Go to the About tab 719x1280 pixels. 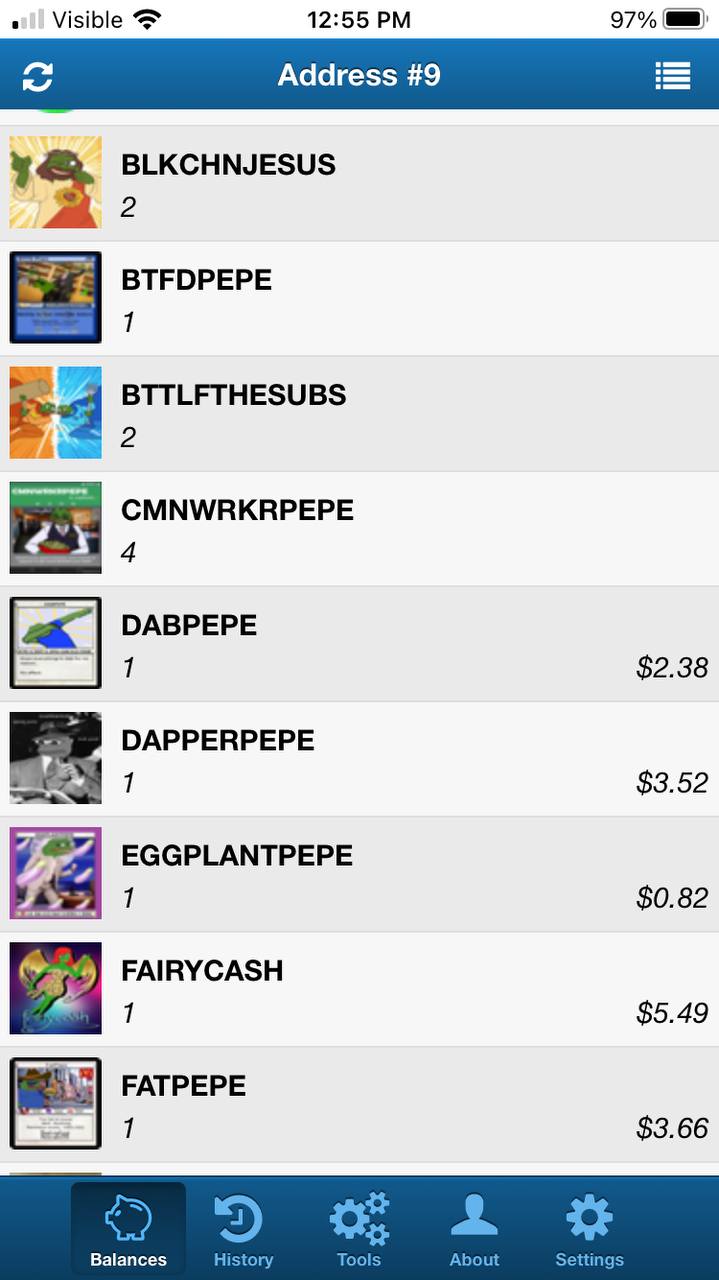tap(474, 1230)
